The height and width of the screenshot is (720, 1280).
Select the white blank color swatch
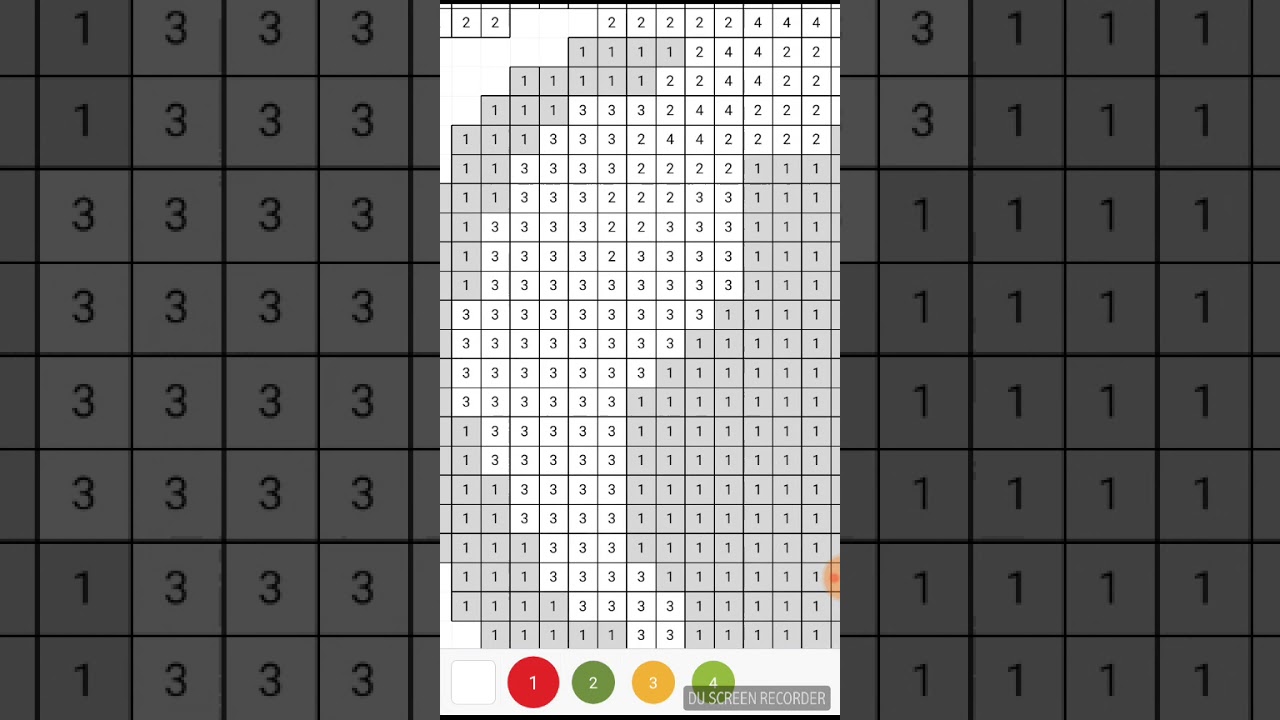click(473, 682)
